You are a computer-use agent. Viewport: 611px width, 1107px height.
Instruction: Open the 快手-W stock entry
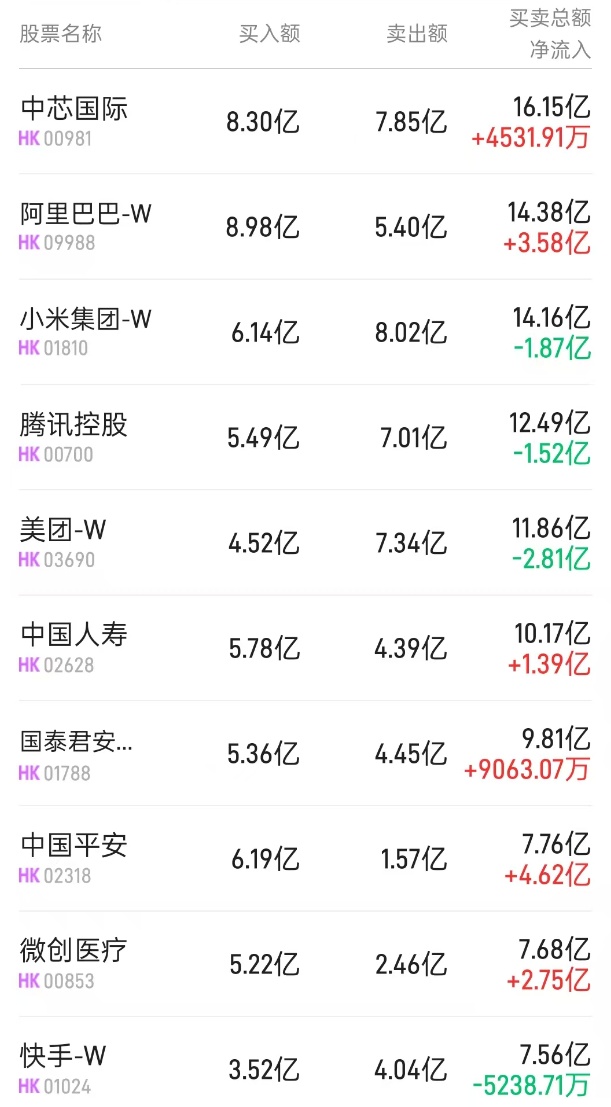click(63, 1057)
